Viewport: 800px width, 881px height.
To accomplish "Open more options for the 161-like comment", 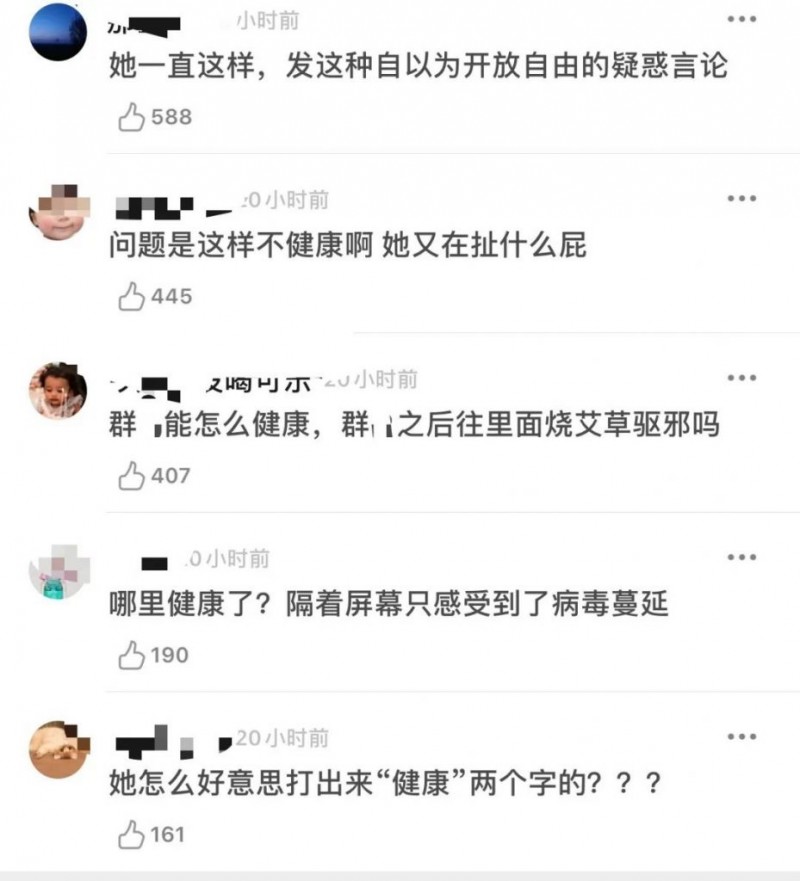I will point(741,737).
